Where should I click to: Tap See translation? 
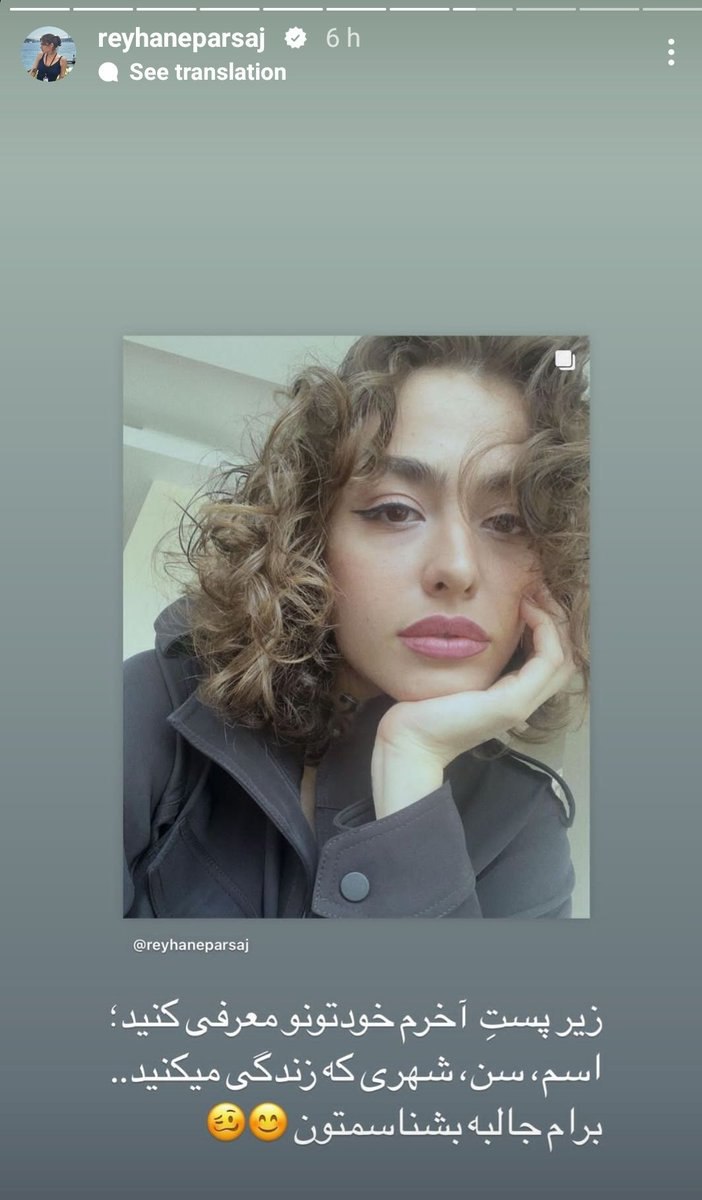point(206,72)
